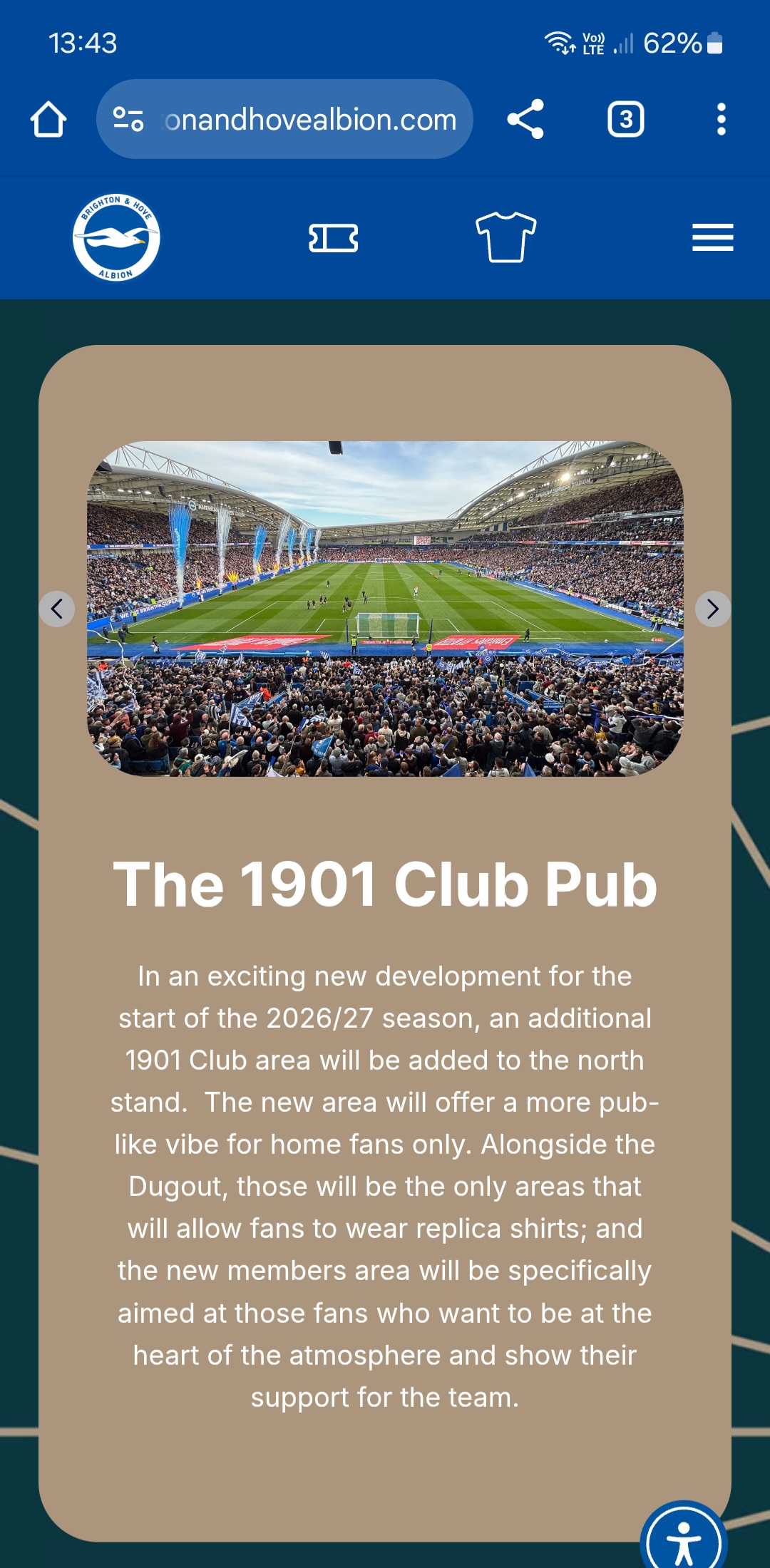This screenshot has height=1568, width=770.
Task: Open the accessibility options button
Action: [x=684, y=1539]
